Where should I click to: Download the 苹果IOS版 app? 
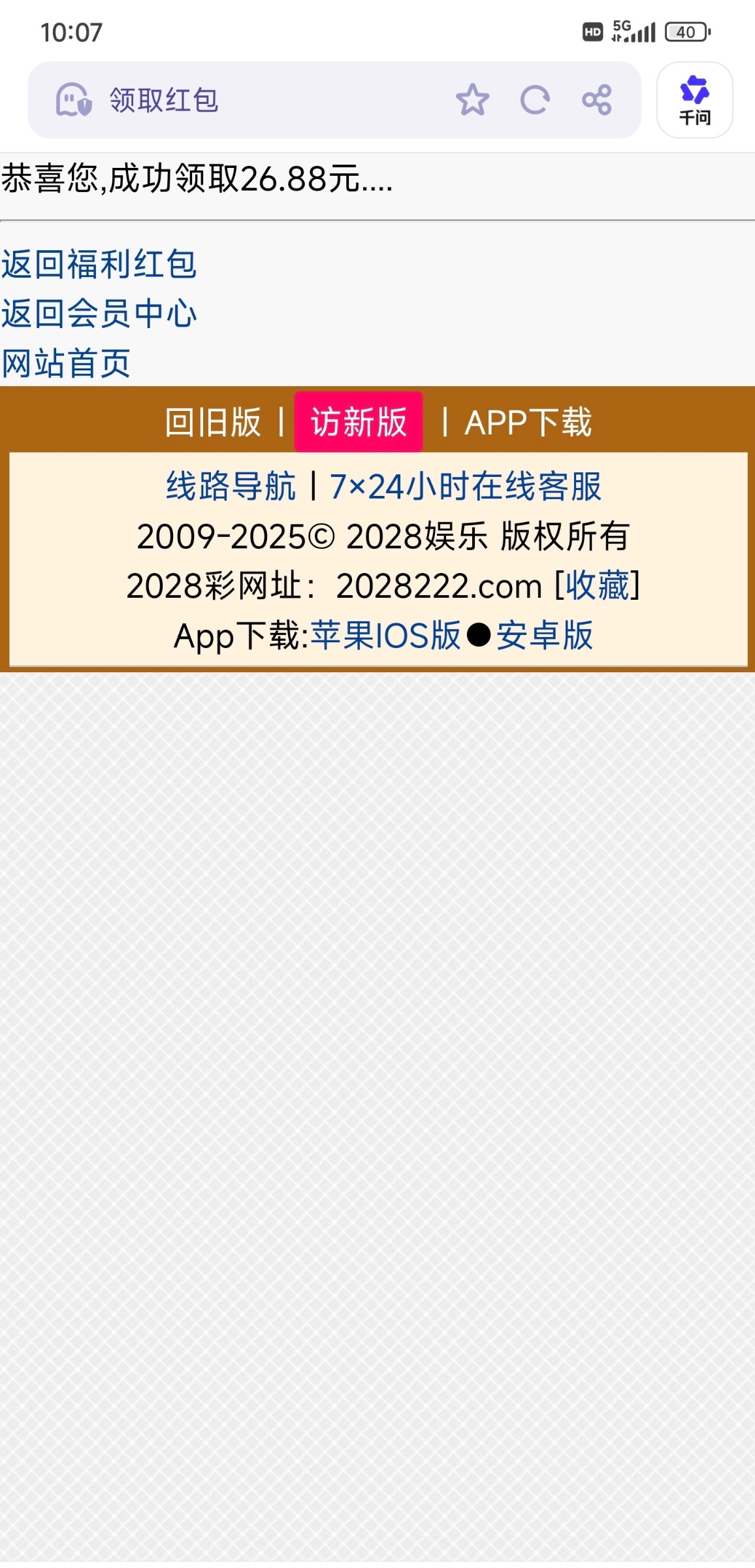[385, 635]
